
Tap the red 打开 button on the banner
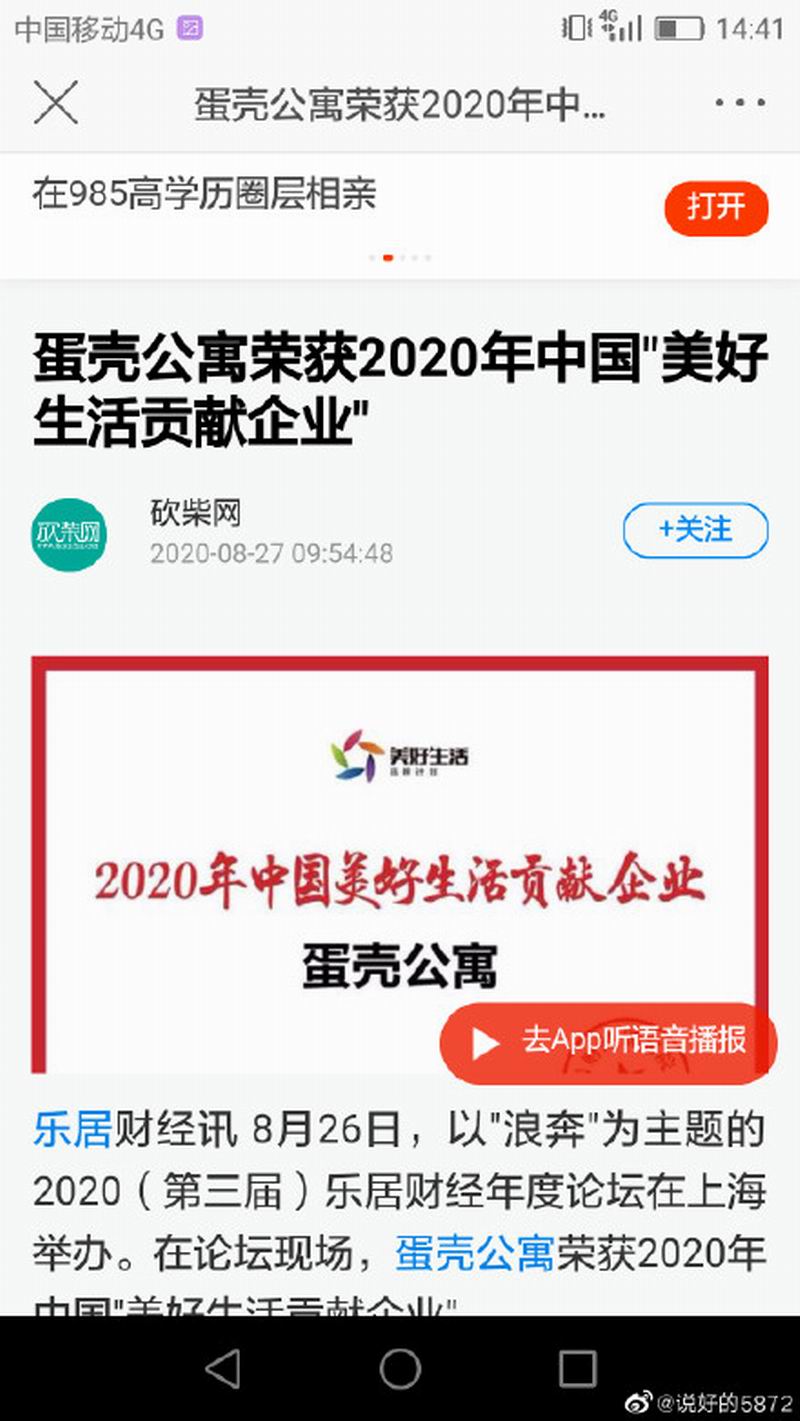point(716,208)
